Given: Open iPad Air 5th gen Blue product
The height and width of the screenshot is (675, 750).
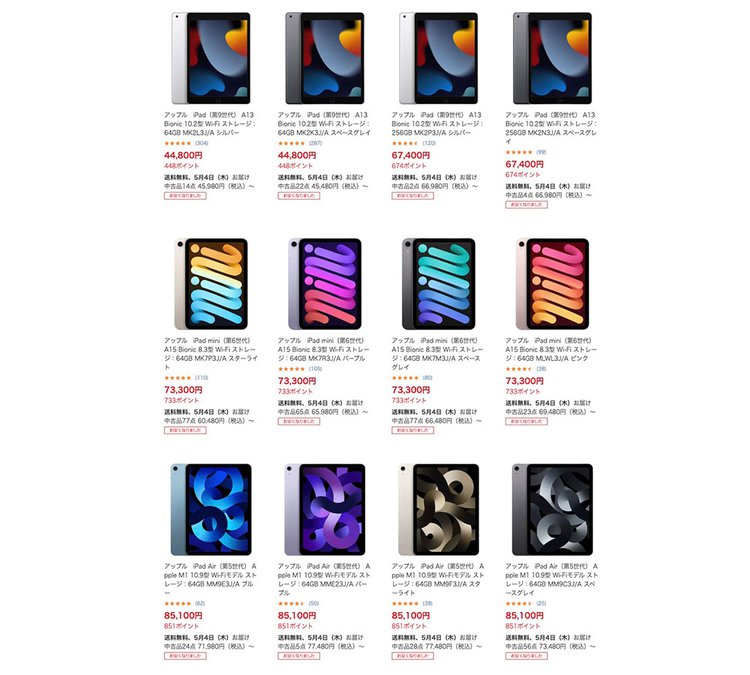Looking at the screenshot, I should pyautogui.click(x=211, y=510).
